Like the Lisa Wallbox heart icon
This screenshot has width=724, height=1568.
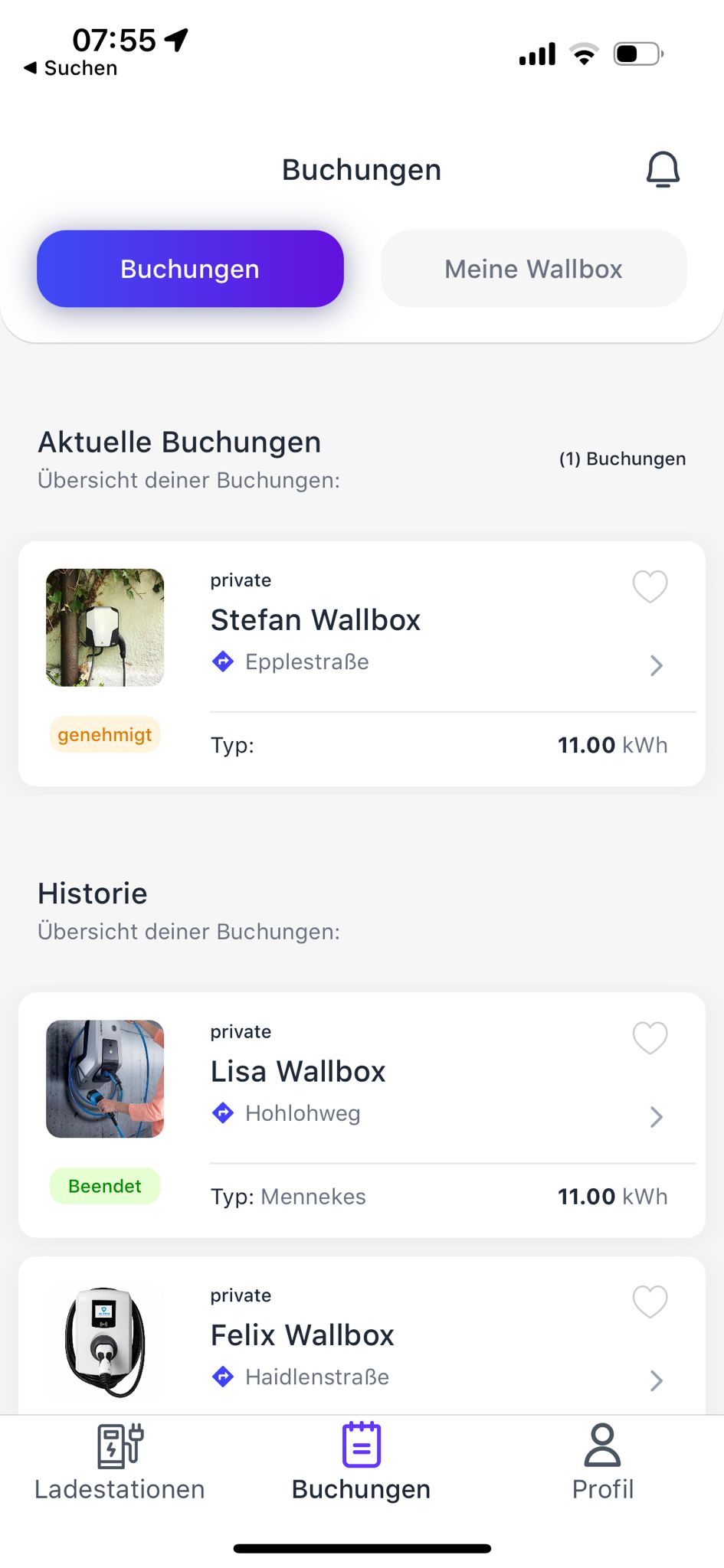(650, 1038)
